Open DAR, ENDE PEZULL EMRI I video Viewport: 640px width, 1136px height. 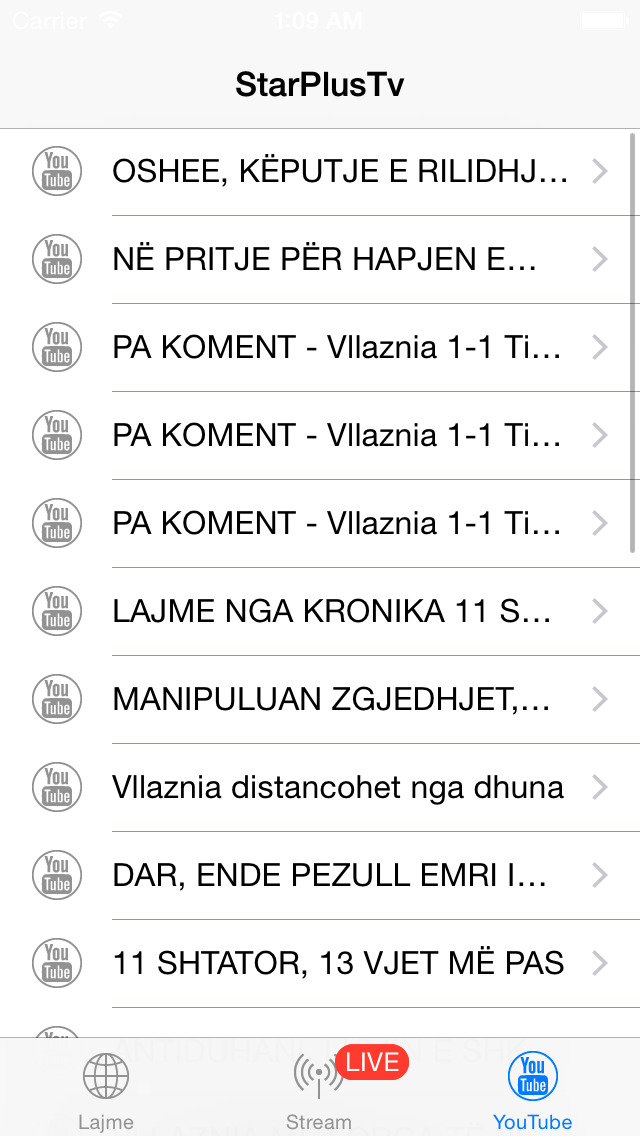[320, 875]
